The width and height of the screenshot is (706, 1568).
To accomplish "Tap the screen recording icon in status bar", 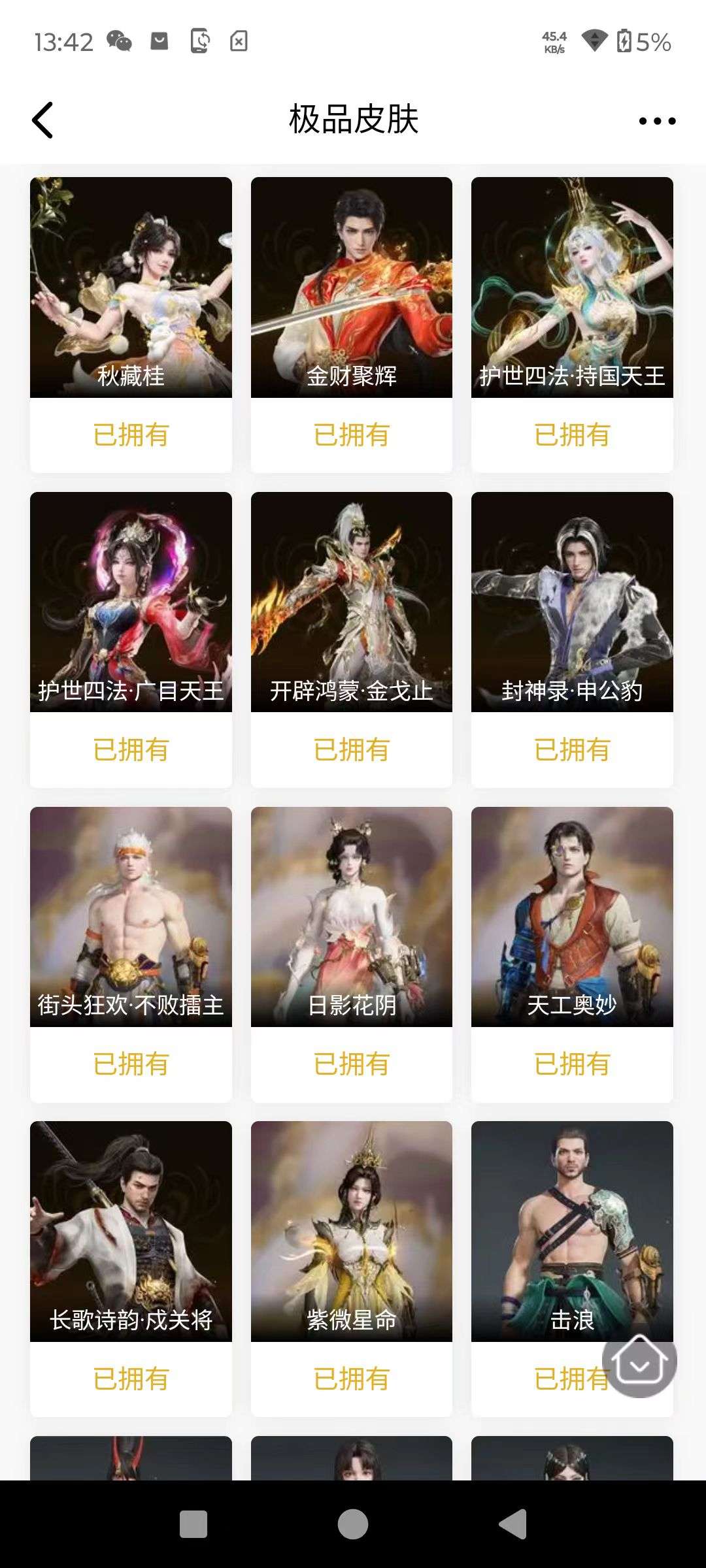I will tap(200, 42).
